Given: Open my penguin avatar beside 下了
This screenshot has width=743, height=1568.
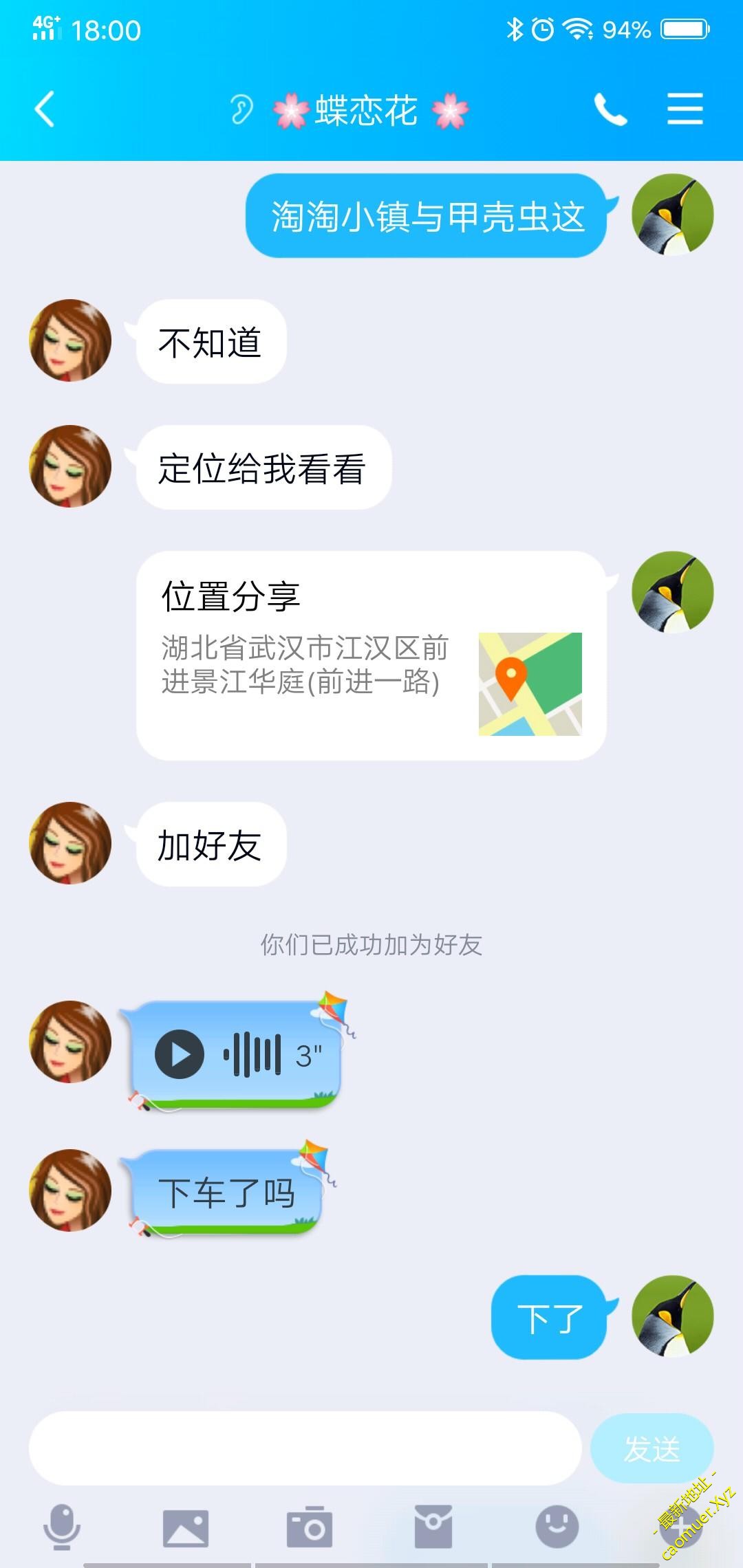Looking at the screenshot, I should click(x=672, y=1316).
